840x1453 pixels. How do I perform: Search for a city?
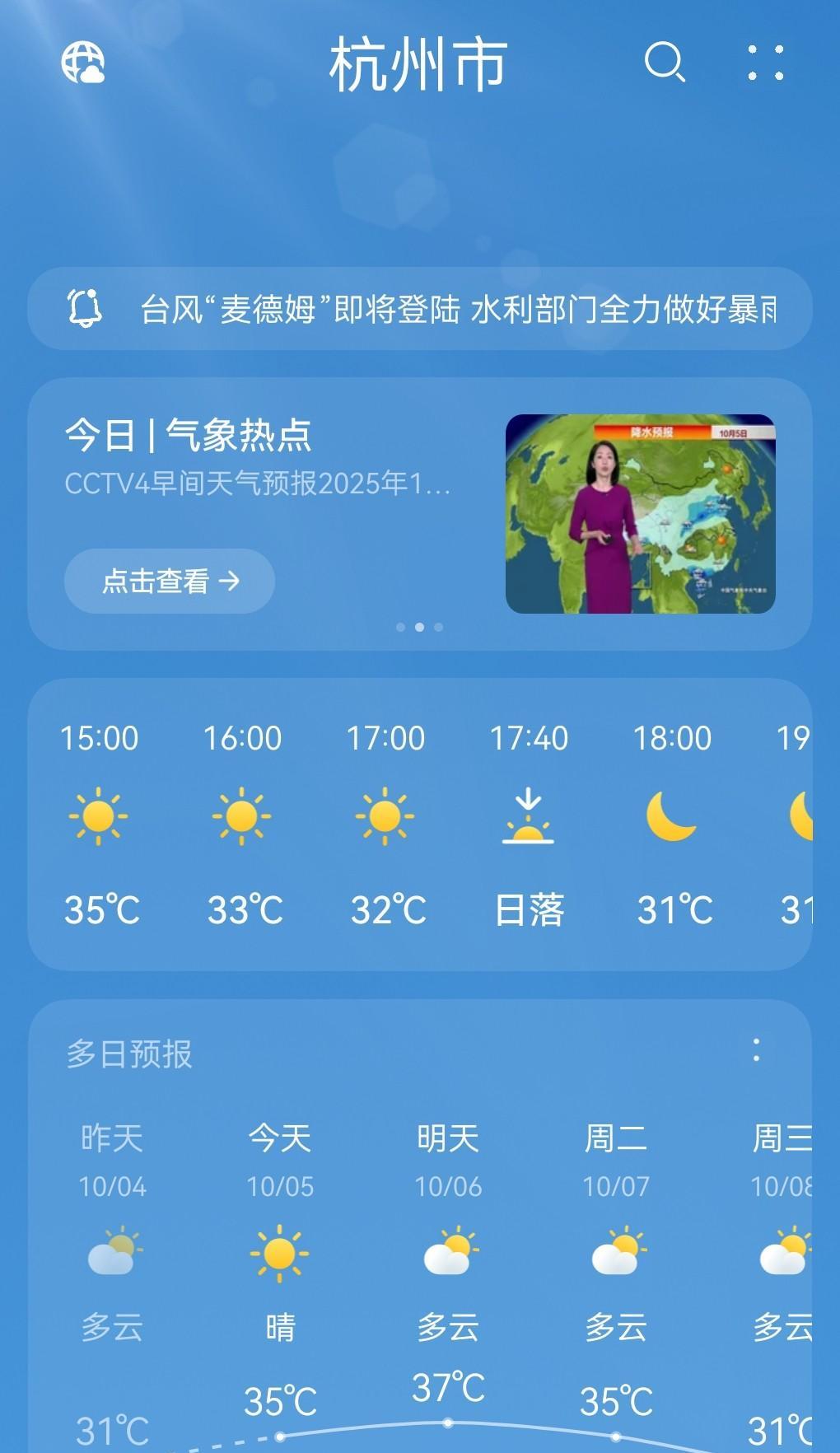tap(664, 62)
